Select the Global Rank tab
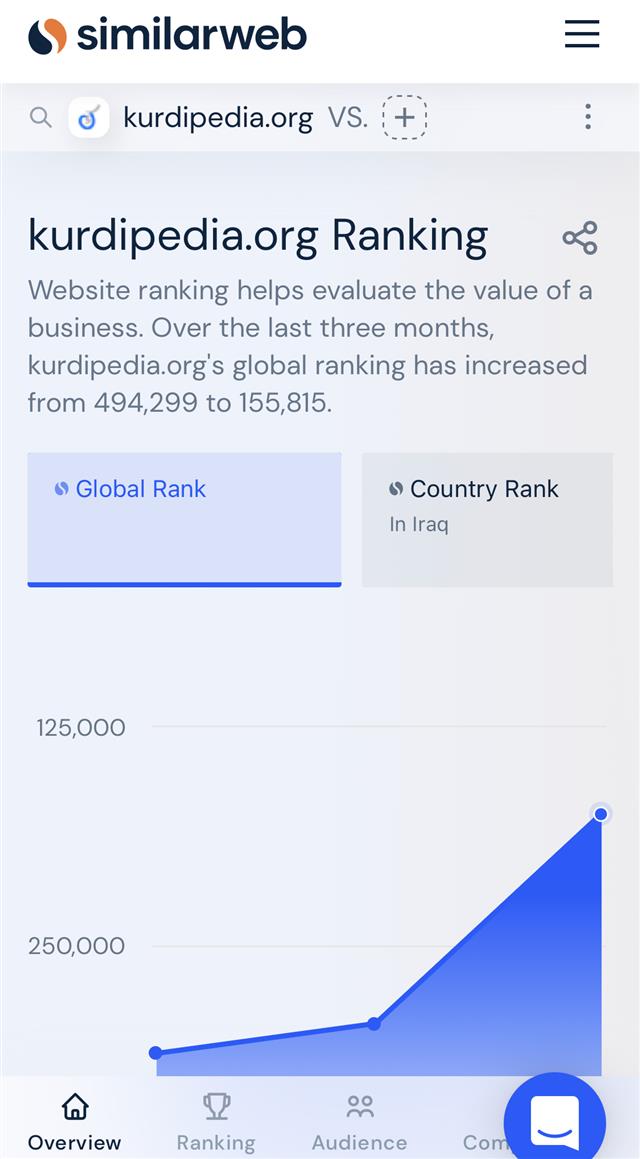640x1159 pixels. 184,517
